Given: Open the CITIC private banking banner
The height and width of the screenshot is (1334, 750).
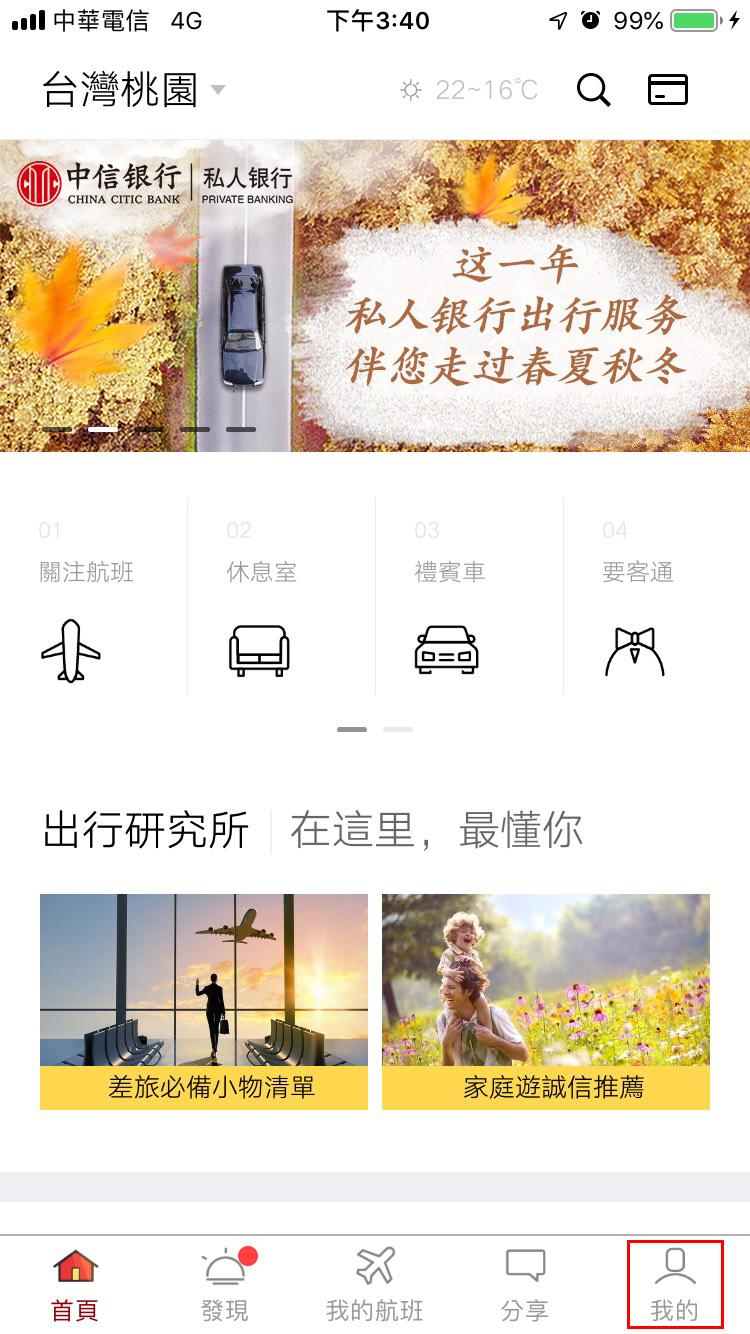Looking at the screenshot, I should [x=375, y=296].
